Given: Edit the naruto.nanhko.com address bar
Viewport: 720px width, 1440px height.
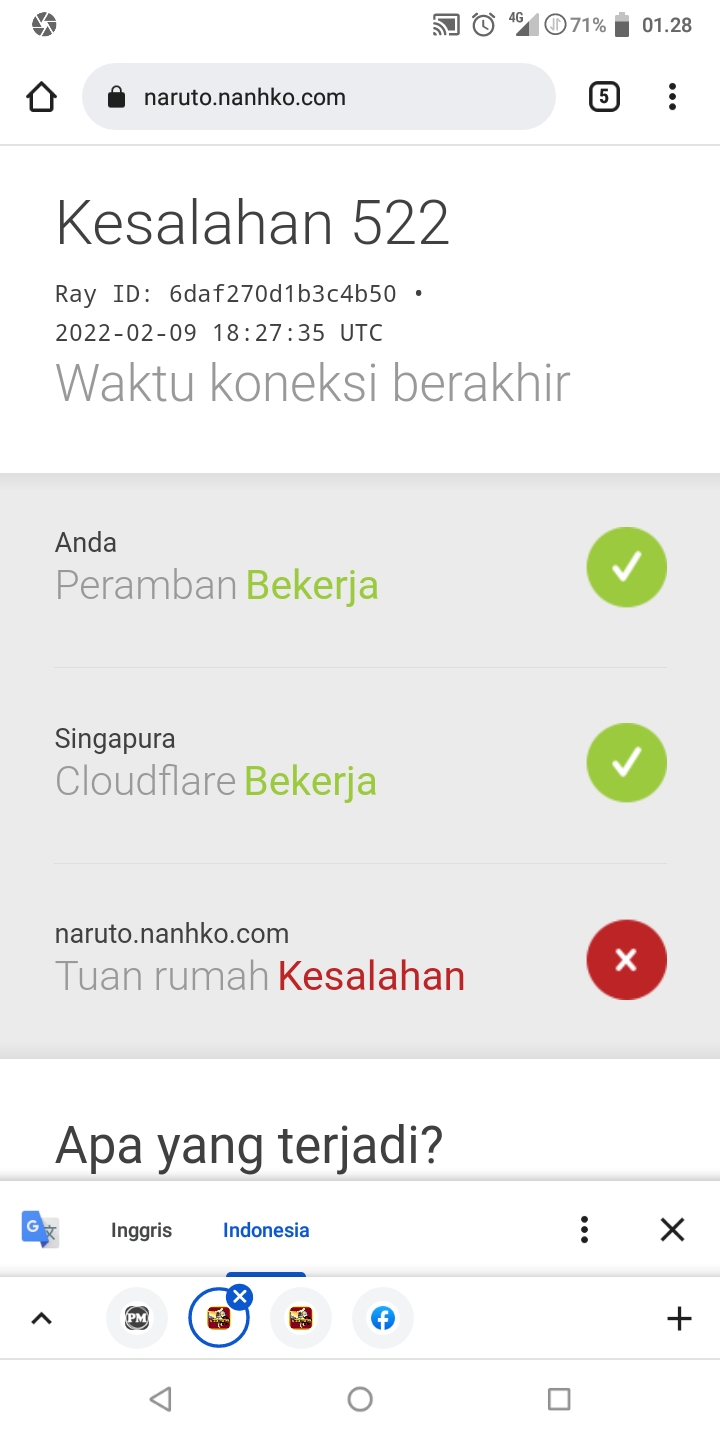Looking at the screenshot, I should (x=318, y=97).
